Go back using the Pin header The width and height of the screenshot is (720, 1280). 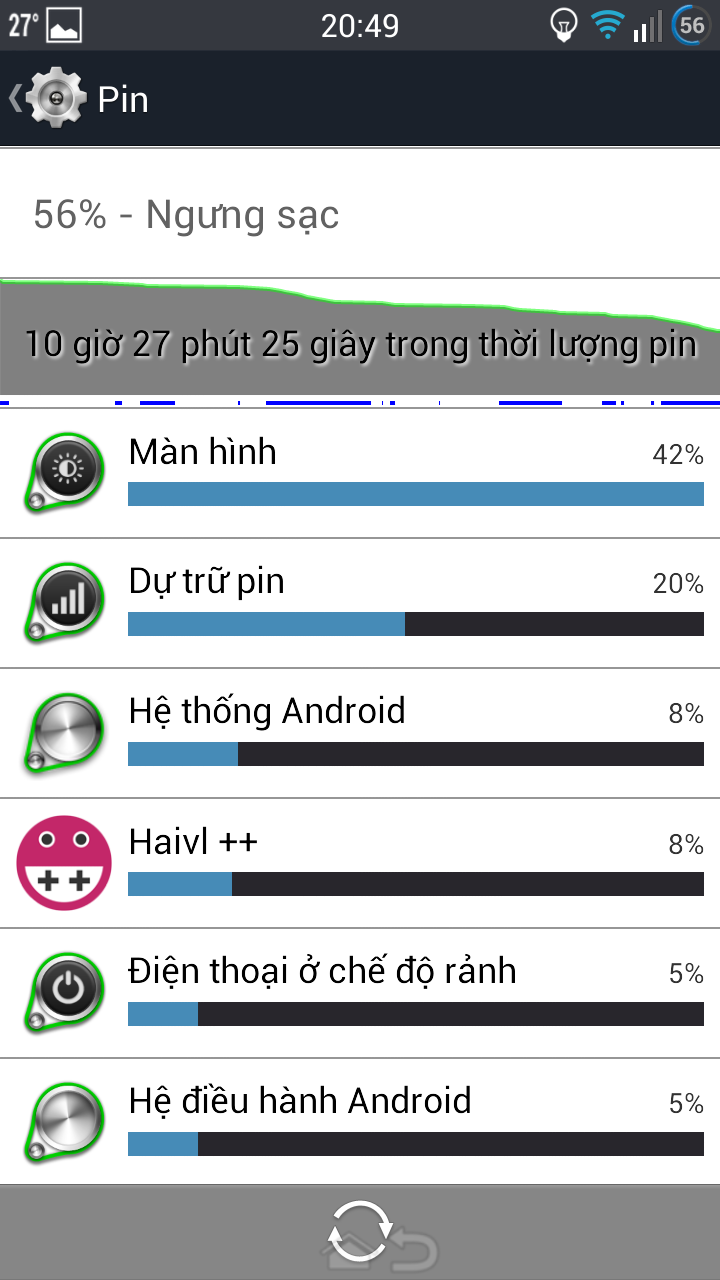80,99
